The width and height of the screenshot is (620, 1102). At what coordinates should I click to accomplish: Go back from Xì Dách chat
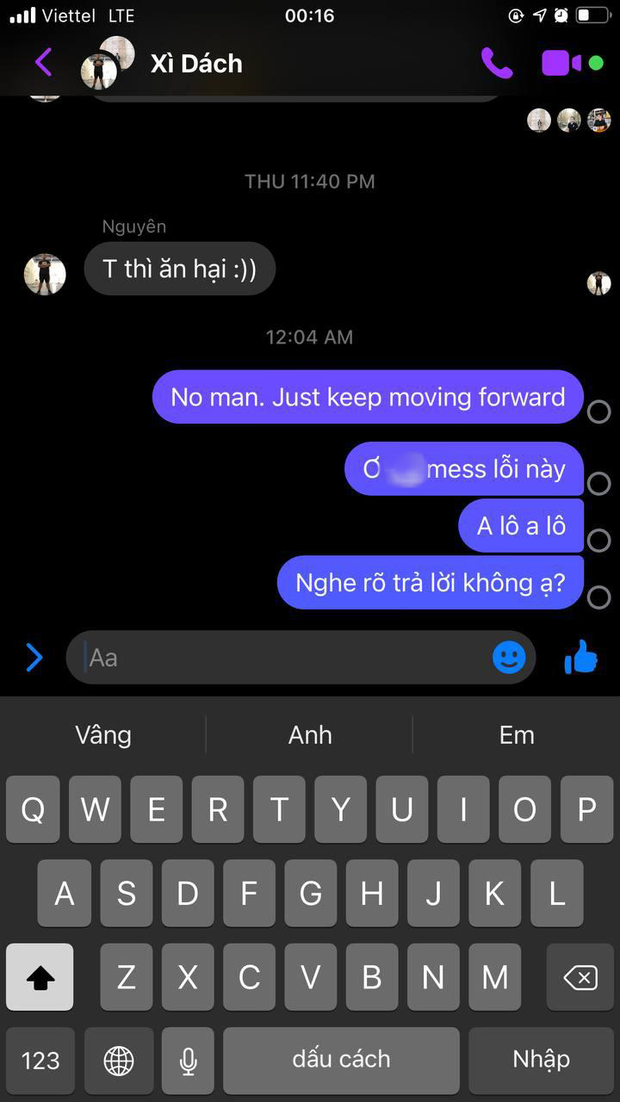point(43,63)
